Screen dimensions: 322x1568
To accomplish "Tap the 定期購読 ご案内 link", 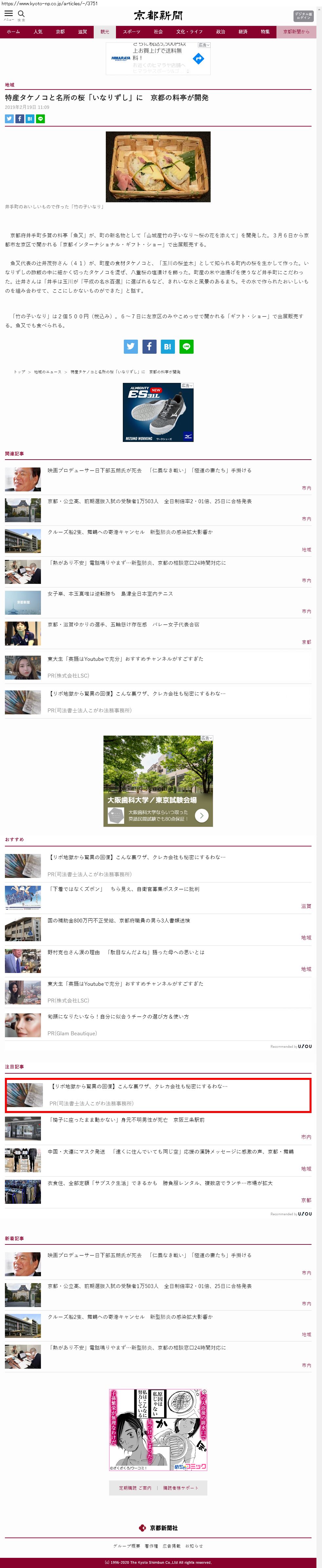I will 135,1488.
